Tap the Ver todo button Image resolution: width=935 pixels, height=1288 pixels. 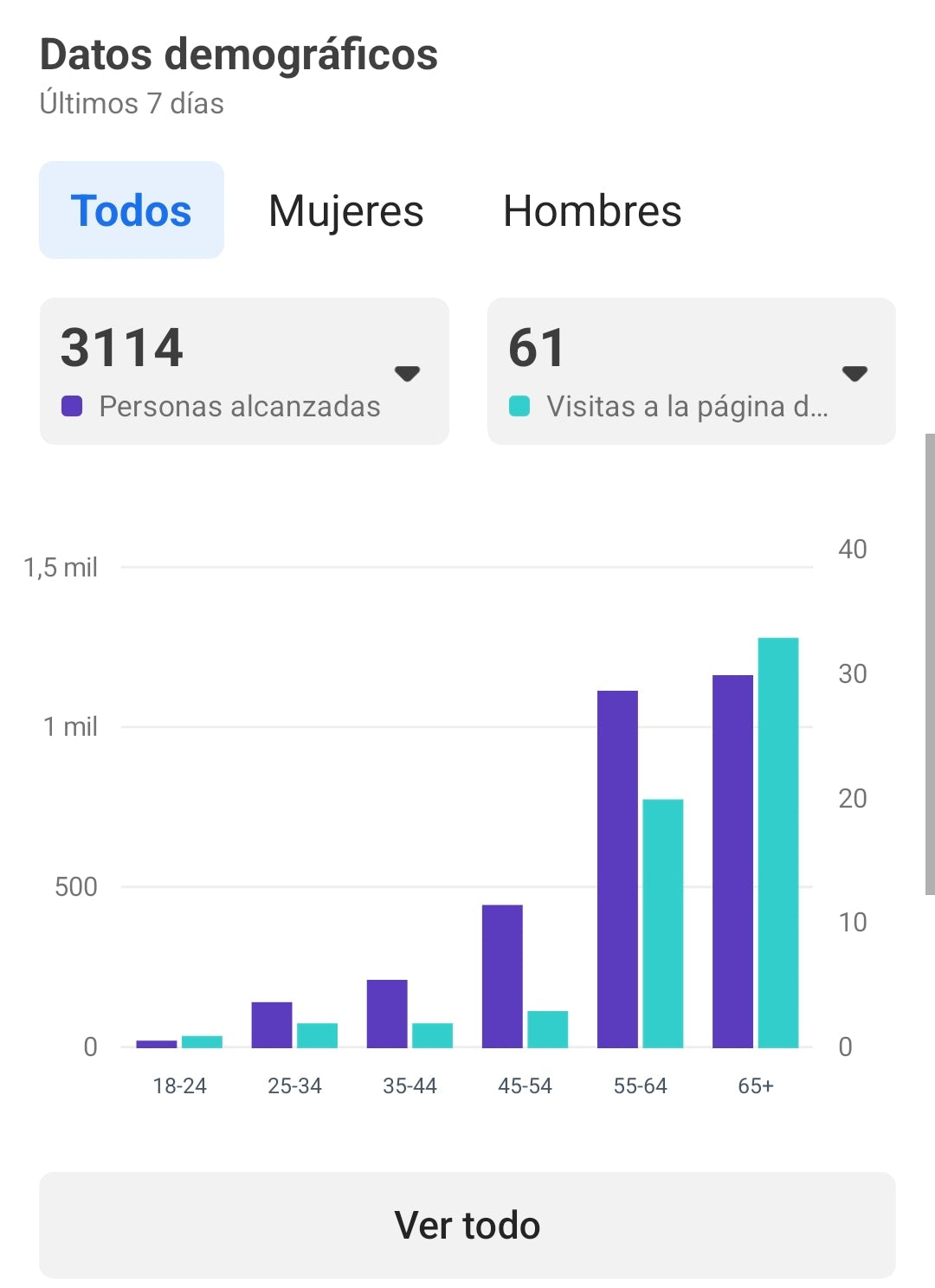[467, 1225]
